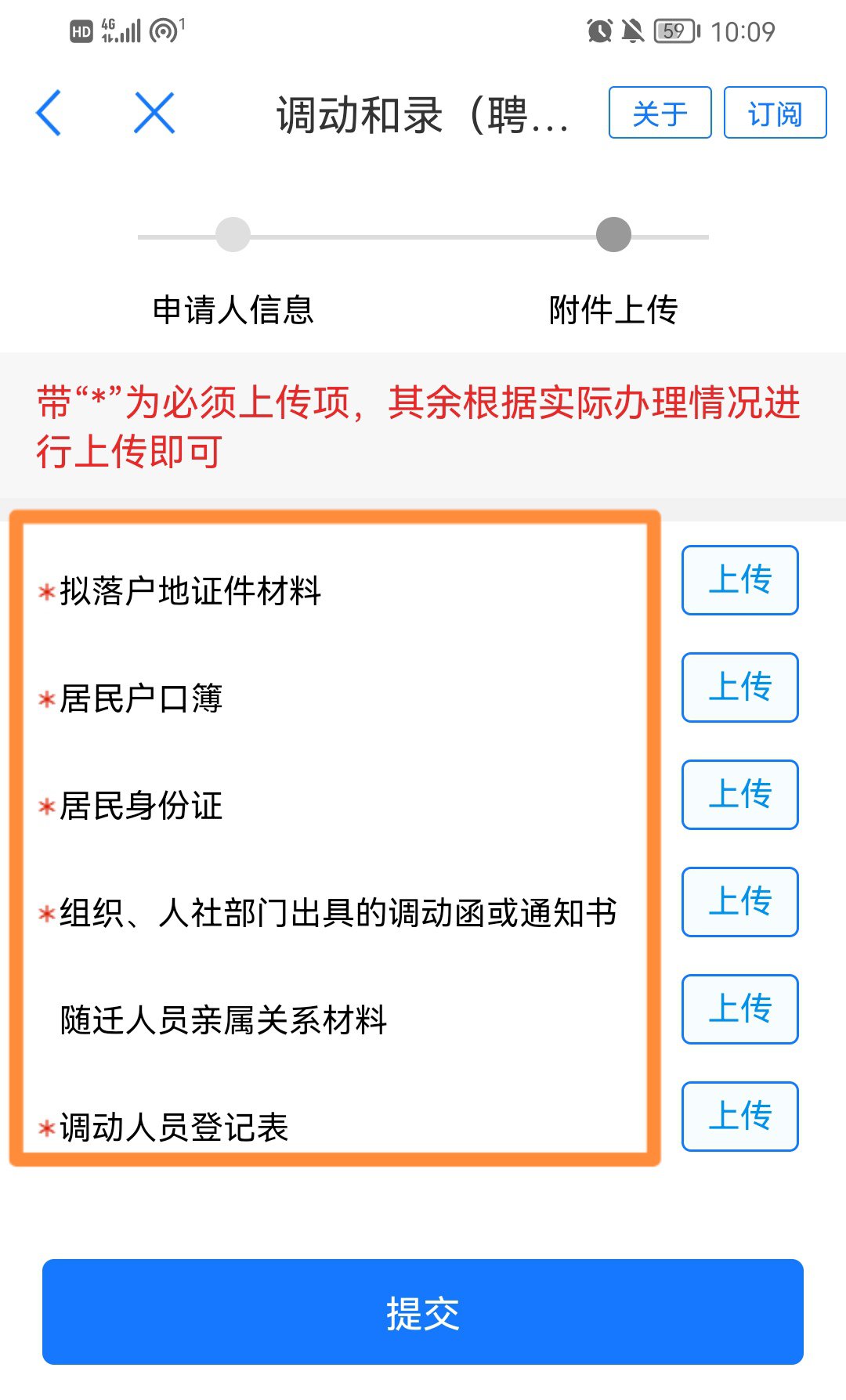This screenshot has height=1400, width=846.
Task: Upload the 调动函或通知书 document
Action: (x=739, y=902)
